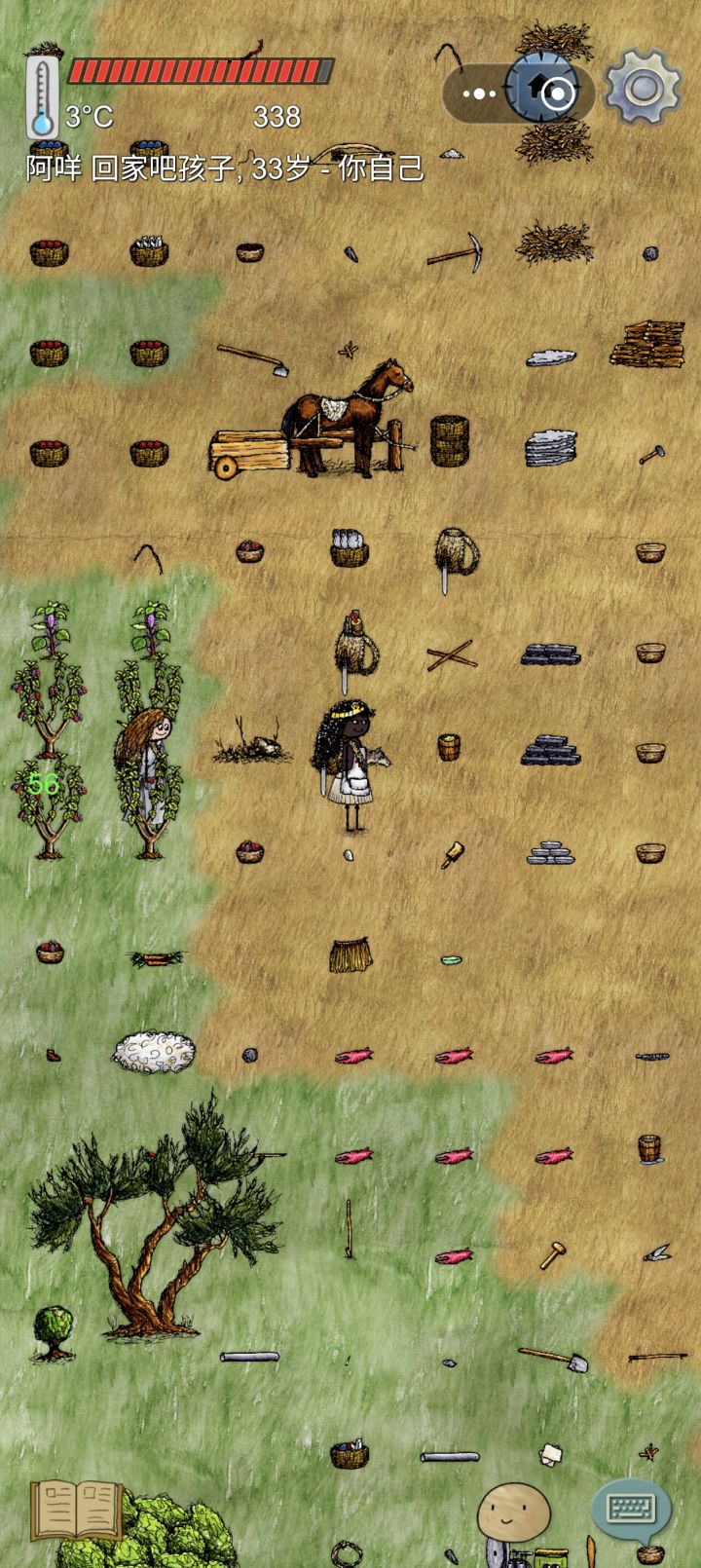Open the settings gear

(x=643, y=88)
